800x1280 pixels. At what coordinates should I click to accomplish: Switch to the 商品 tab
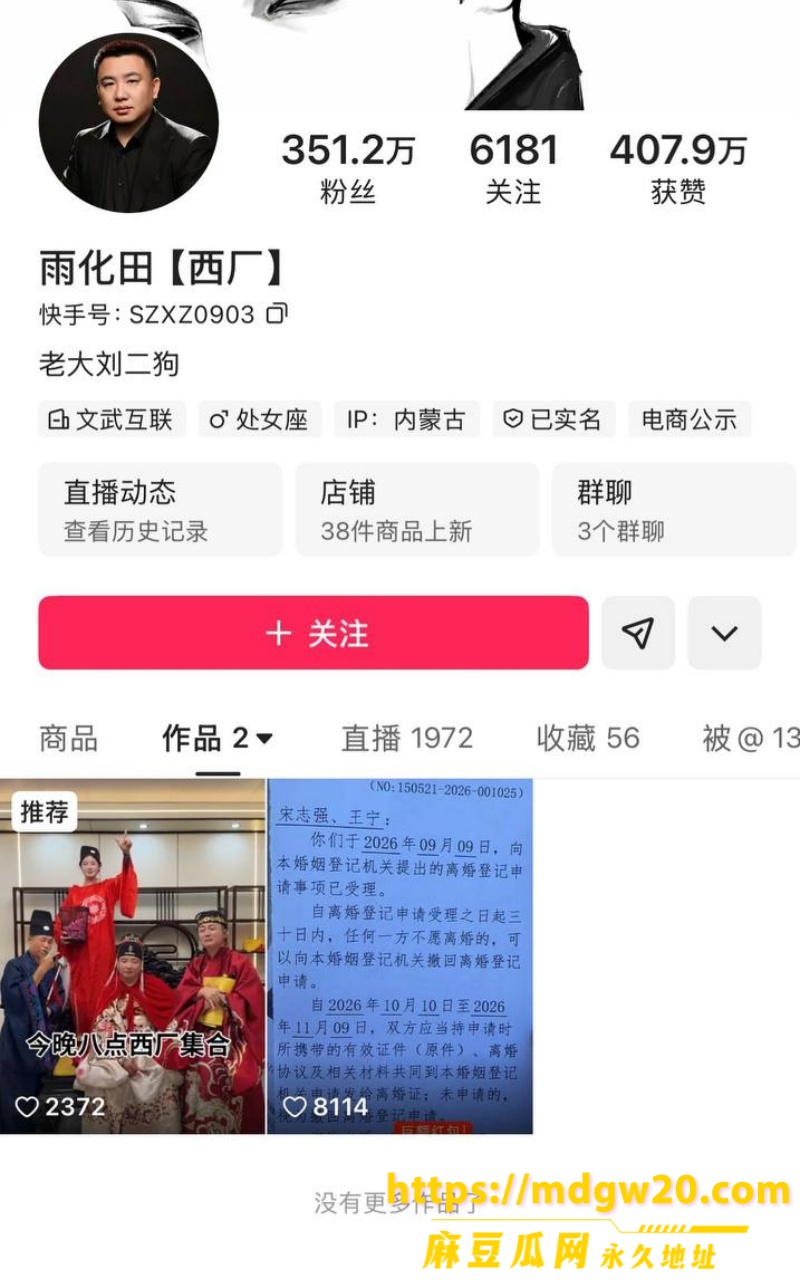click(69, 739)
